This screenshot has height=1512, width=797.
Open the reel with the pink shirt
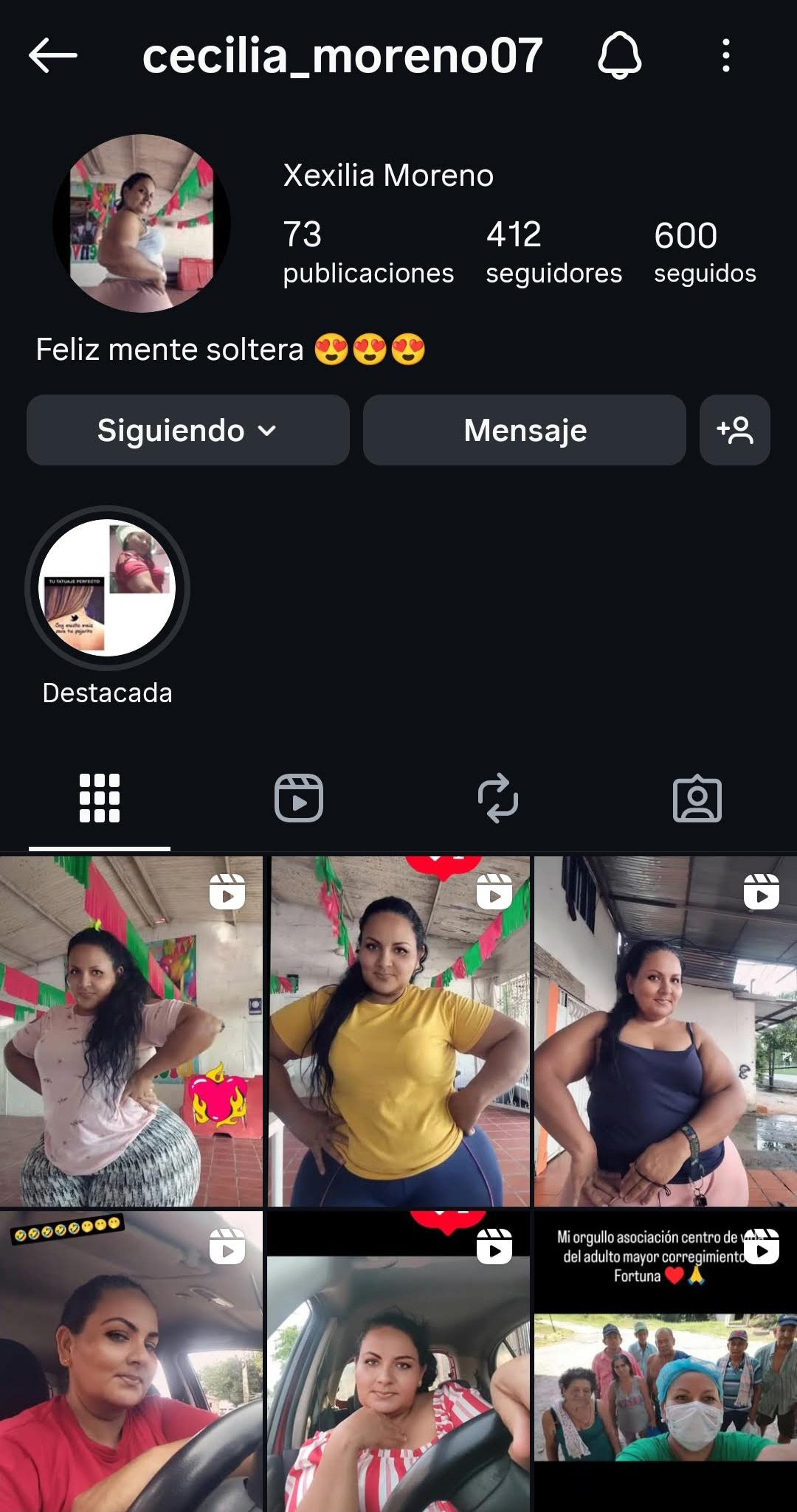[x=131, y=1031]
